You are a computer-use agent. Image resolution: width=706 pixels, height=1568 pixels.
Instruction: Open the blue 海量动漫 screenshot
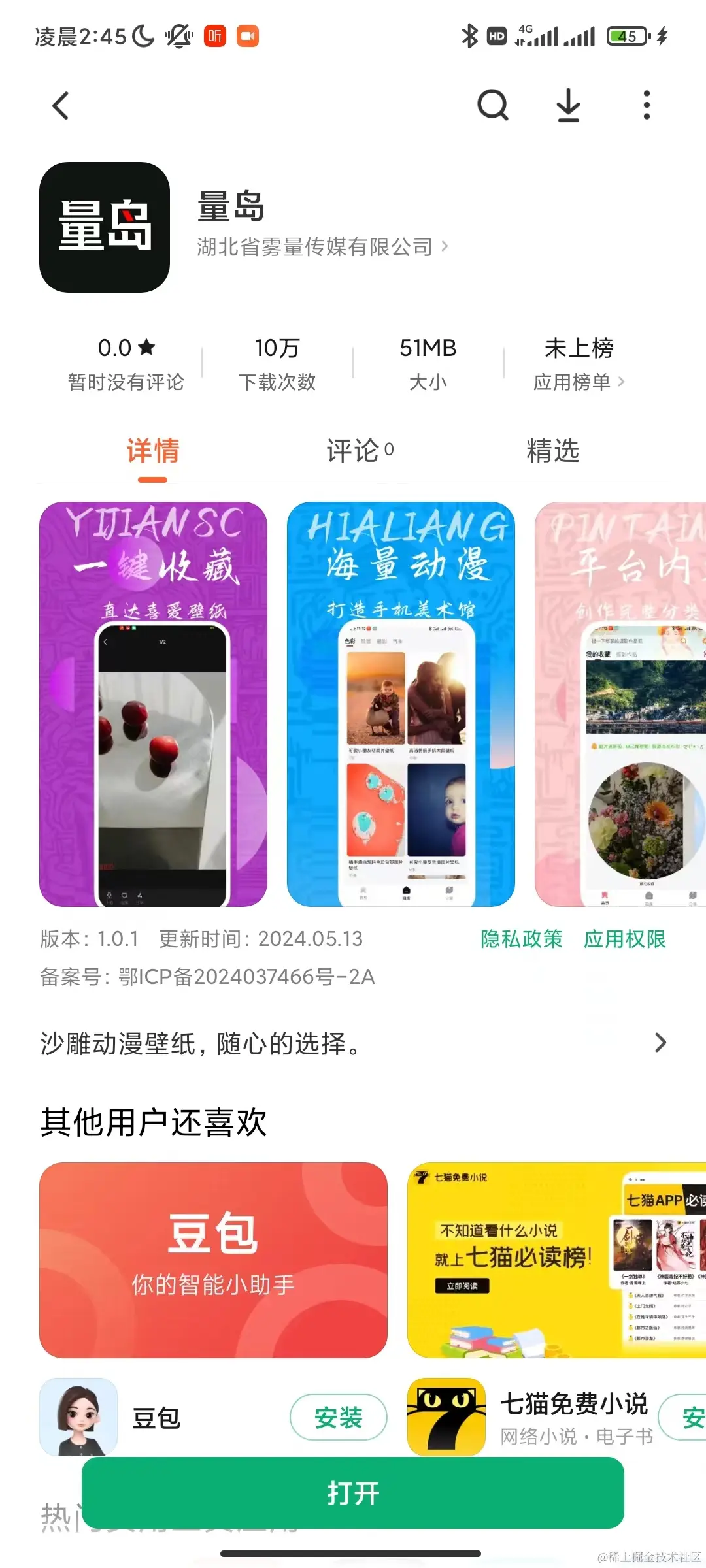(401, 704)
